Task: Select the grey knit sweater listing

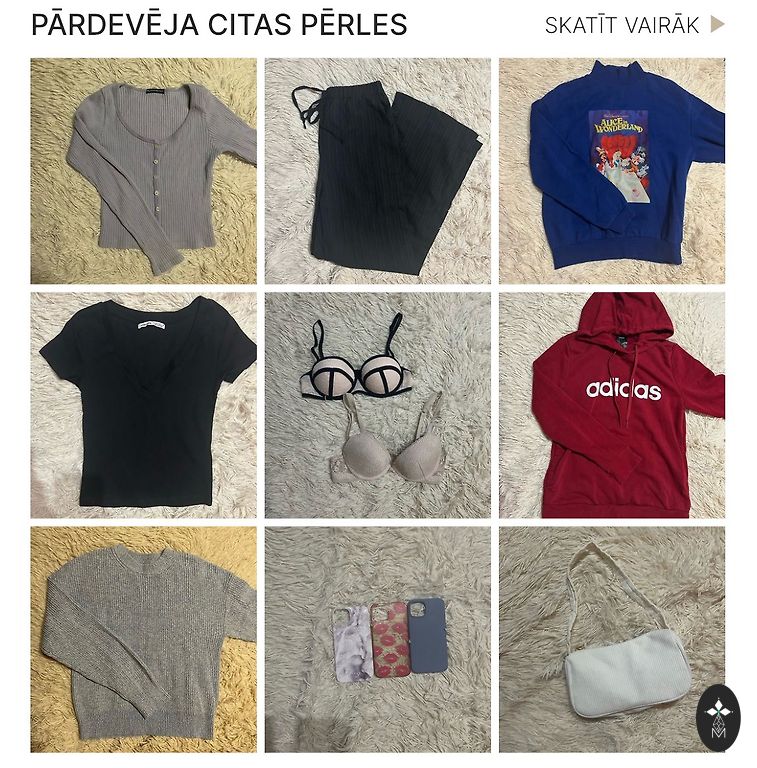Action: point(143,639)
